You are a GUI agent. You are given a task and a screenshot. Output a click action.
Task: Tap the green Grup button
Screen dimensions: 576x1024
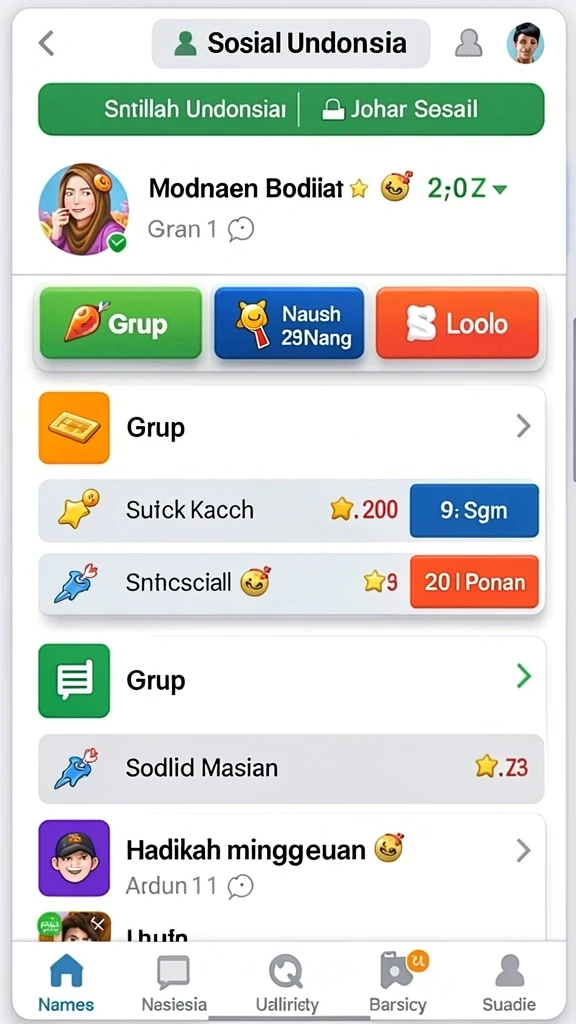pyautogui.click(x=121, y=323)
